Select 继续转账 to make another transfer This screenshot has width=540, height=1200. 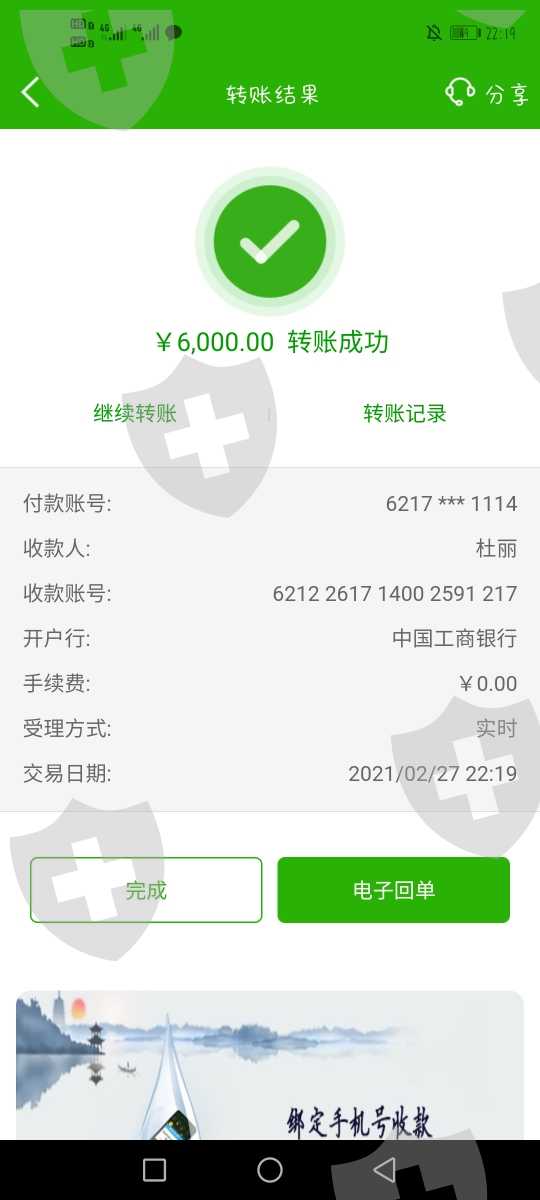click(x=135, y=413)
